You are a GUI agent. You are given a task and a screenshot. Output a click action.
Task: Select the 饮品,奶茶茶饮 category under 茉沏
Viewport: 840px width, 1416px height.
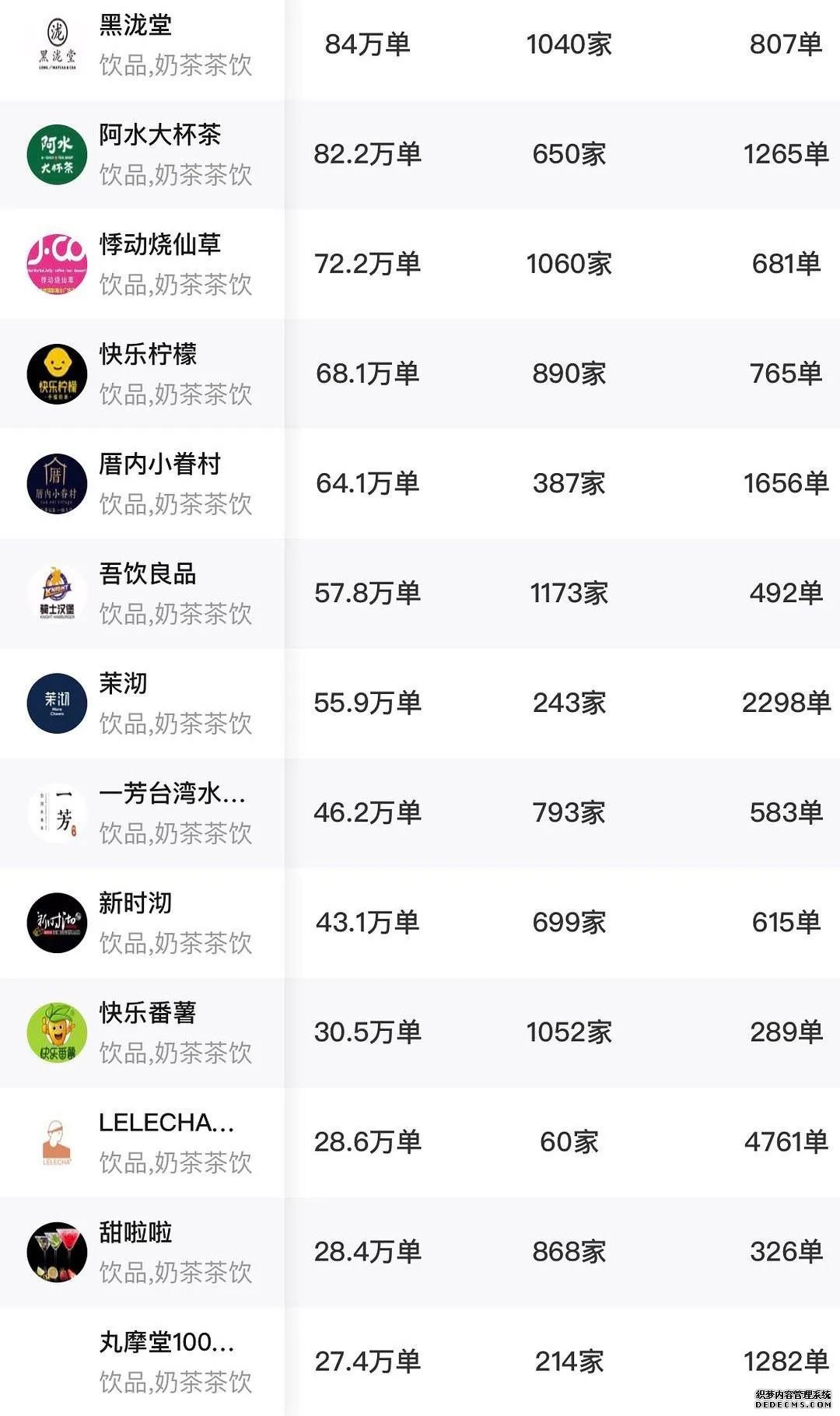pos(175,724)
